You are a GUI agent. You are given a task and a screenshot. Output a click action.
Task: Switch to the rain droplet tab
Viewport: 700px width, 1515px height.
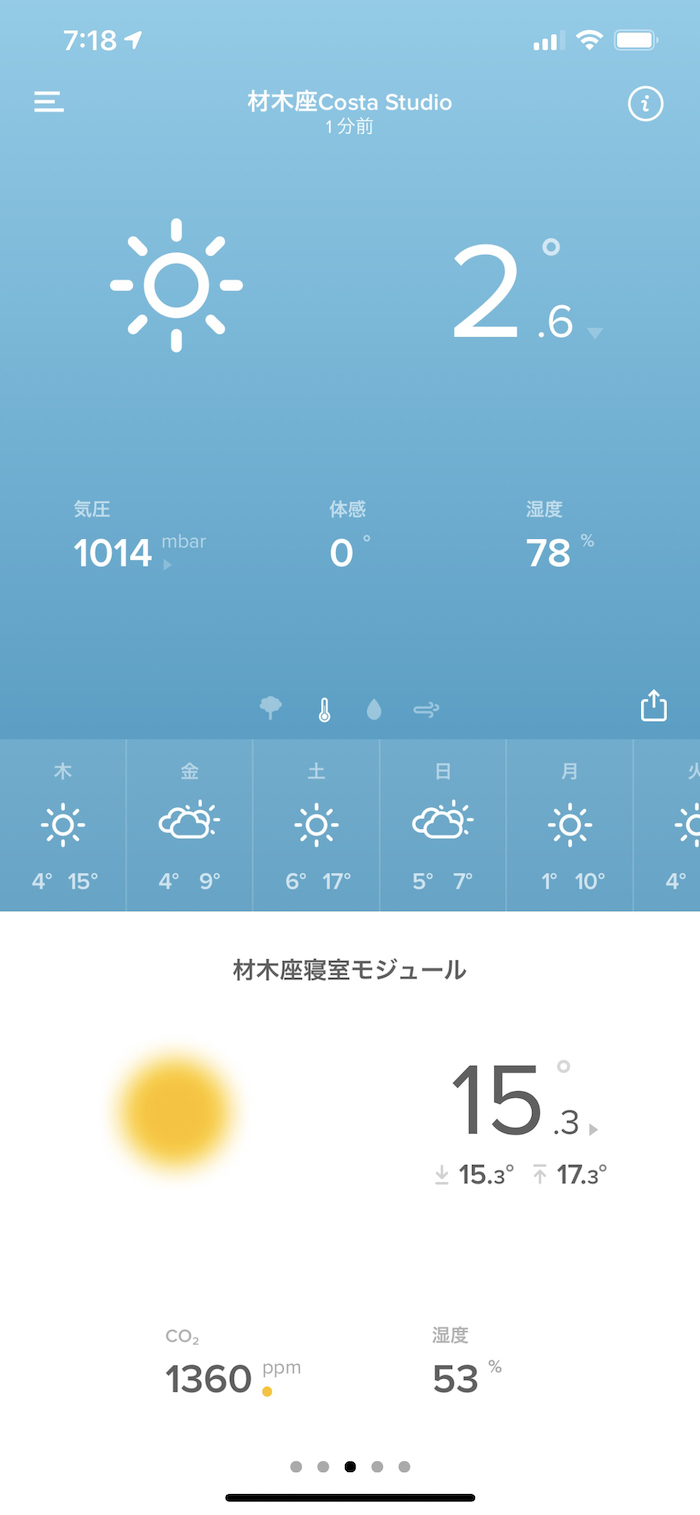pyautogui.click(x=374, y=710)
